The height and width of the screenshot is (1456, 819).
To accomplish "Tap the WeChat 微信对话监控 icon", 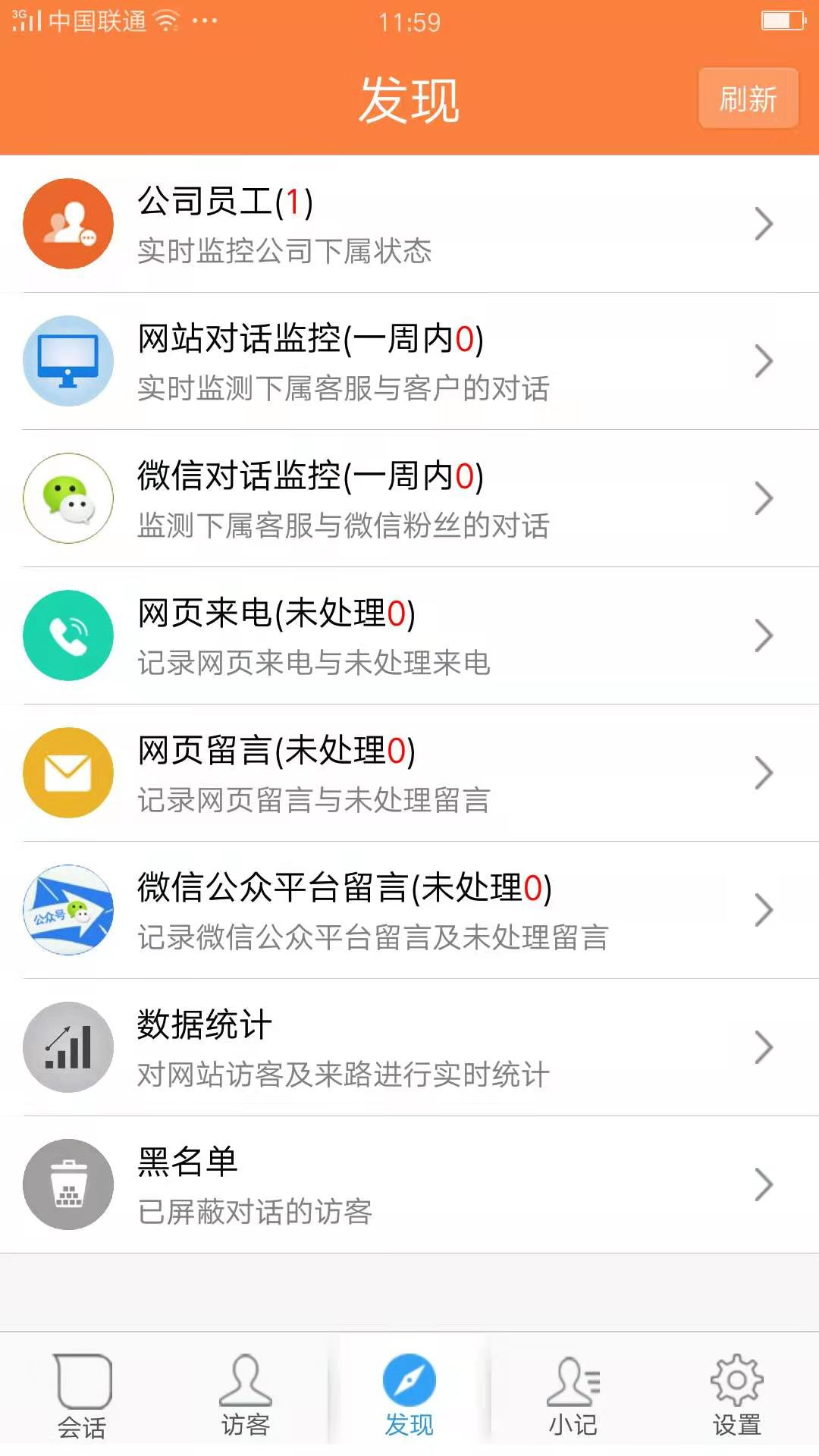I will (x=67, y=498).
